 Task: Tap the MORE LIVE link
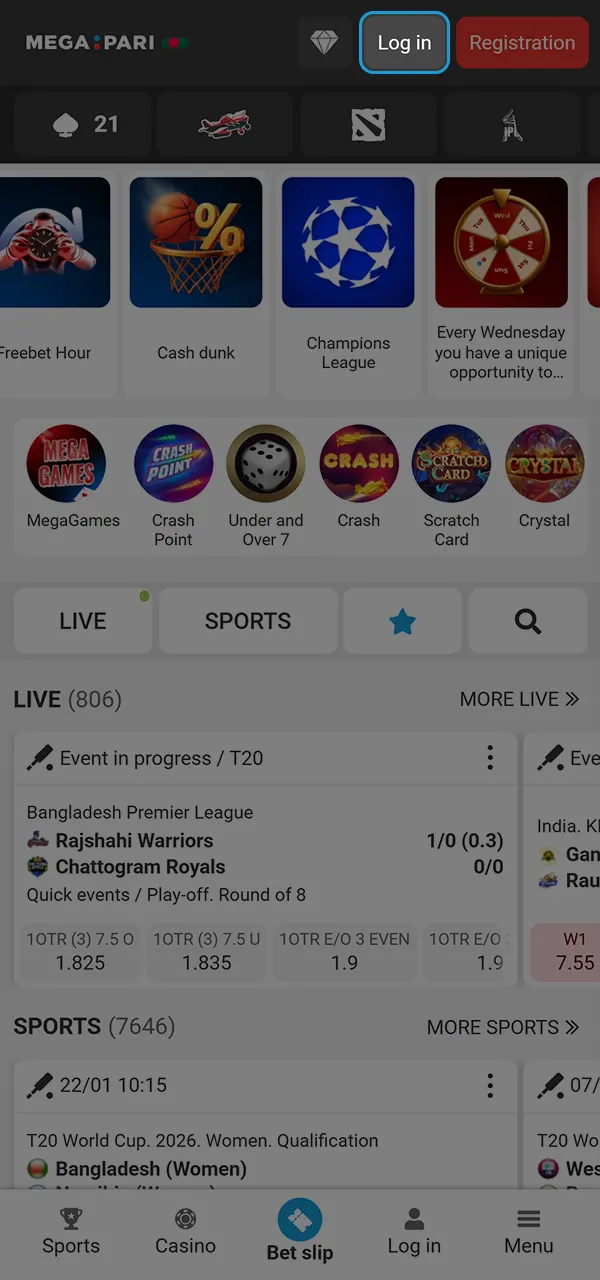tap(519, 699)
